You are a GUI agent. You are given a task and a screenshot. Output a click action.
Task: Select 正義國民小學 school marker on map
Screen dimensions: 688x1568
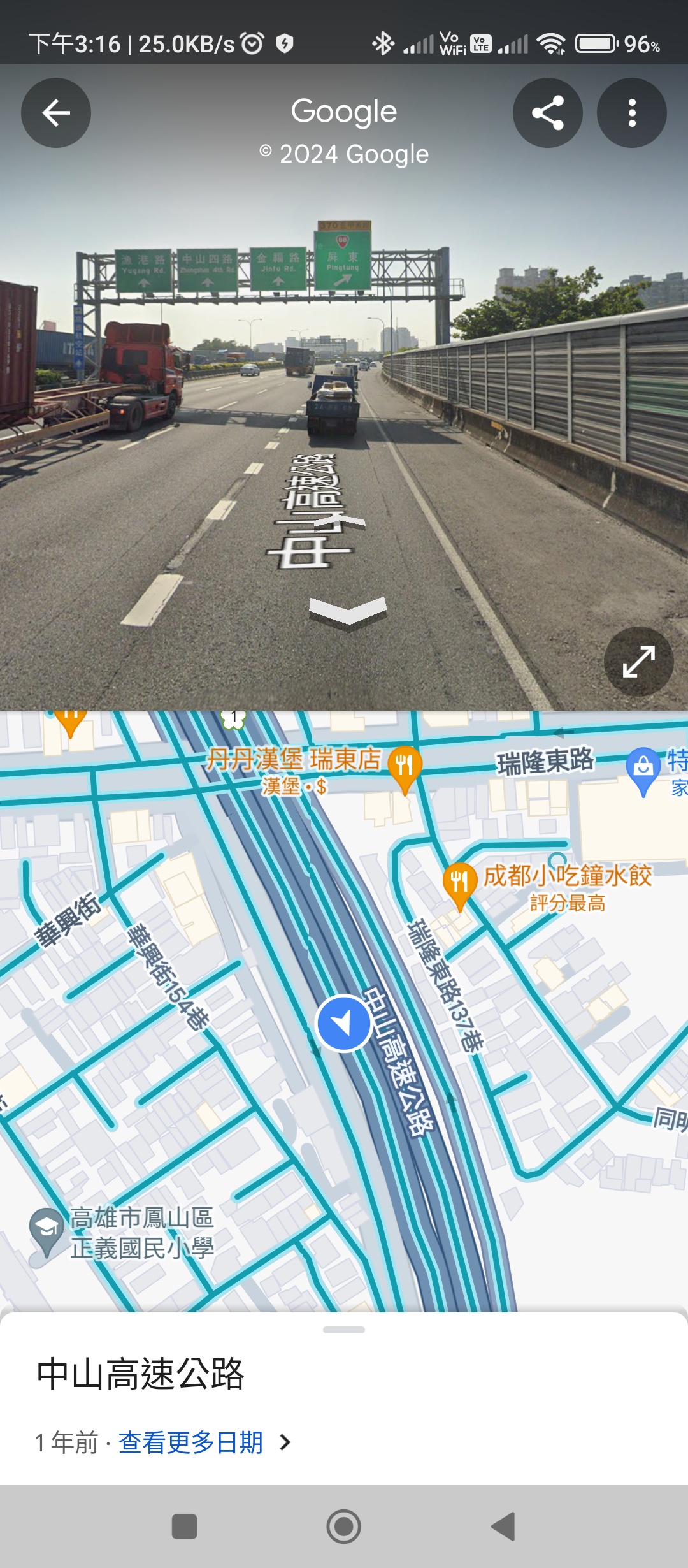pos(47,1231)
